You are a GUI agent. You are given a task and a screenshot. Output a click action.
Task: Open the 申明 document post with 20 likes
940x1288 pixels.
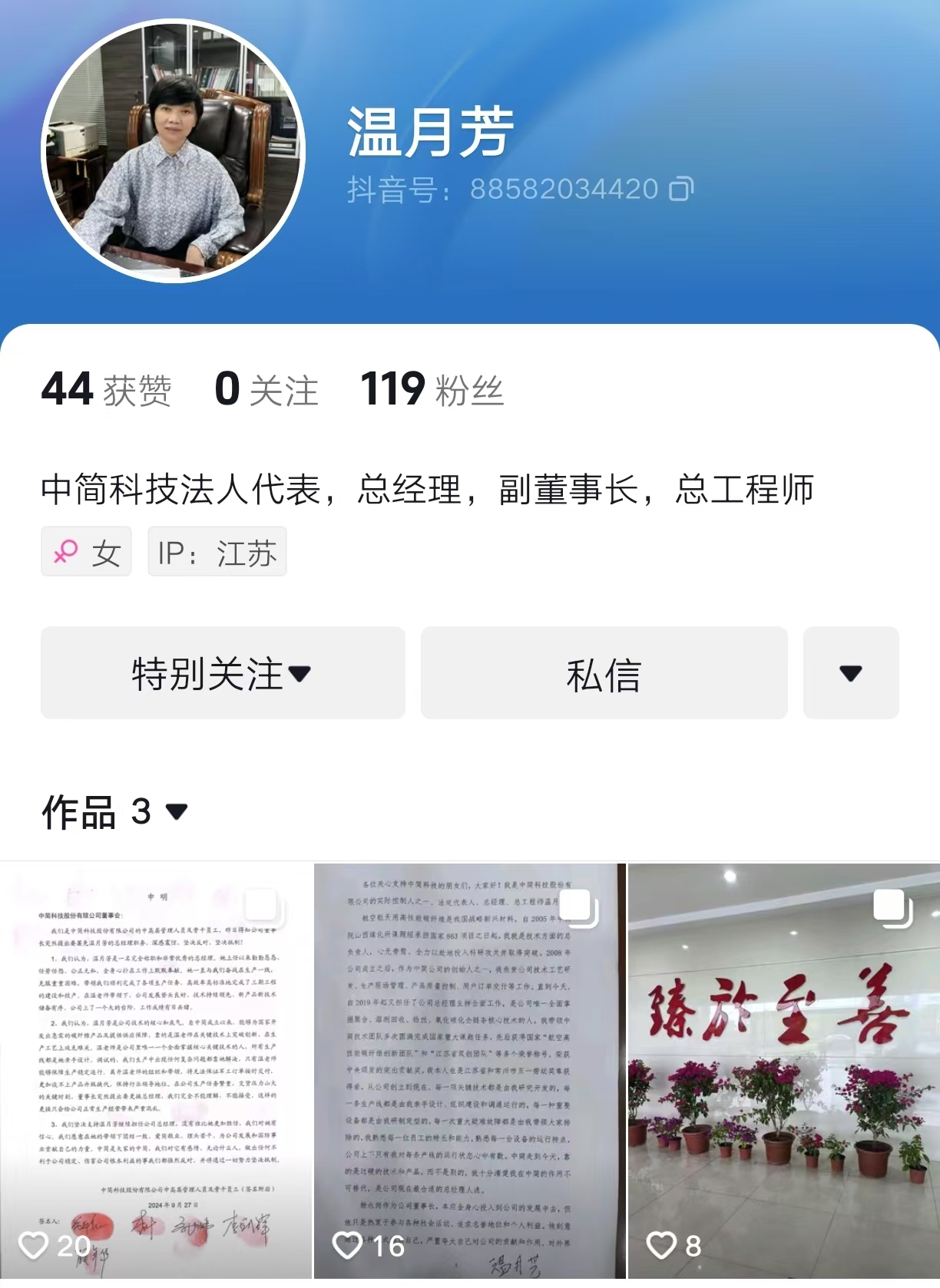click(156, 1071)
